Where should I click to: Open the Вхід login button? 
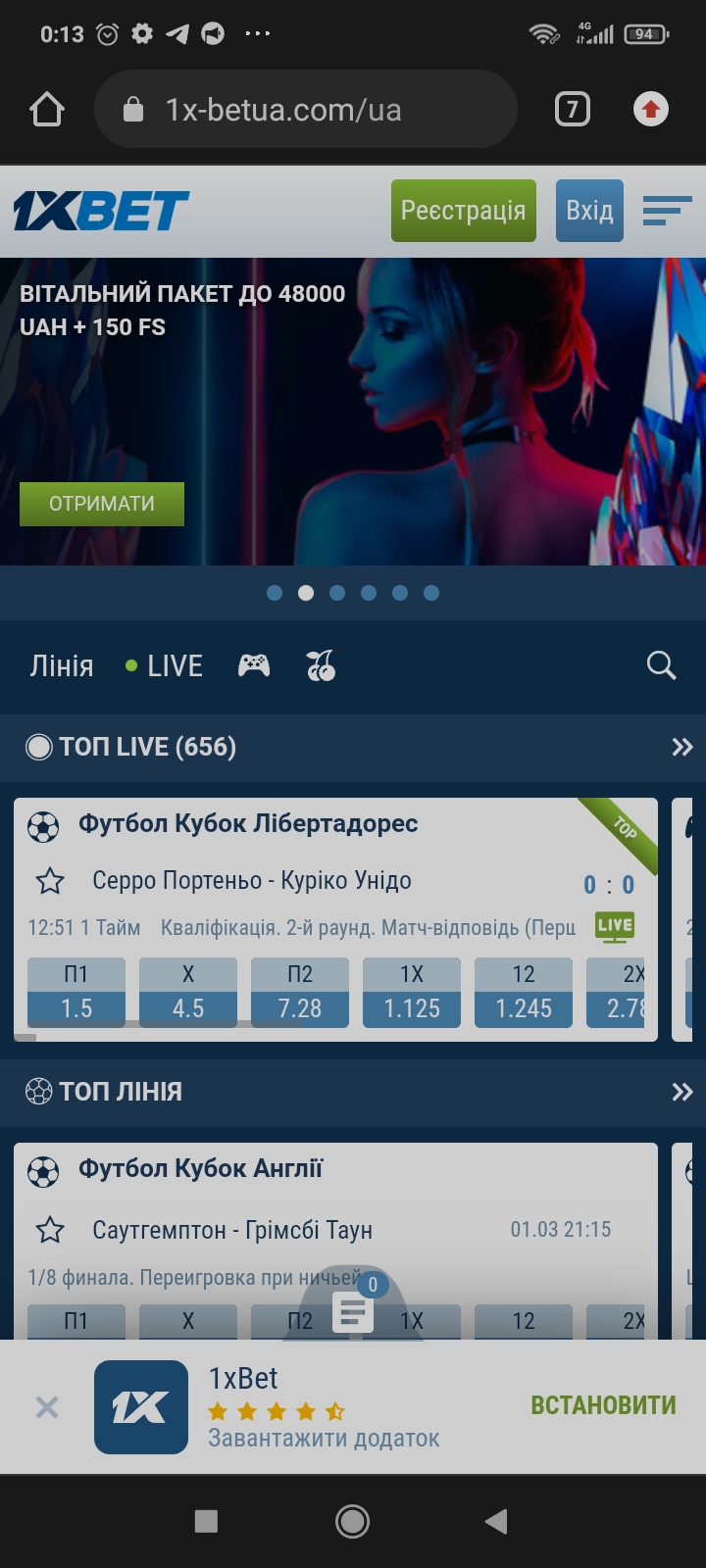589,211
